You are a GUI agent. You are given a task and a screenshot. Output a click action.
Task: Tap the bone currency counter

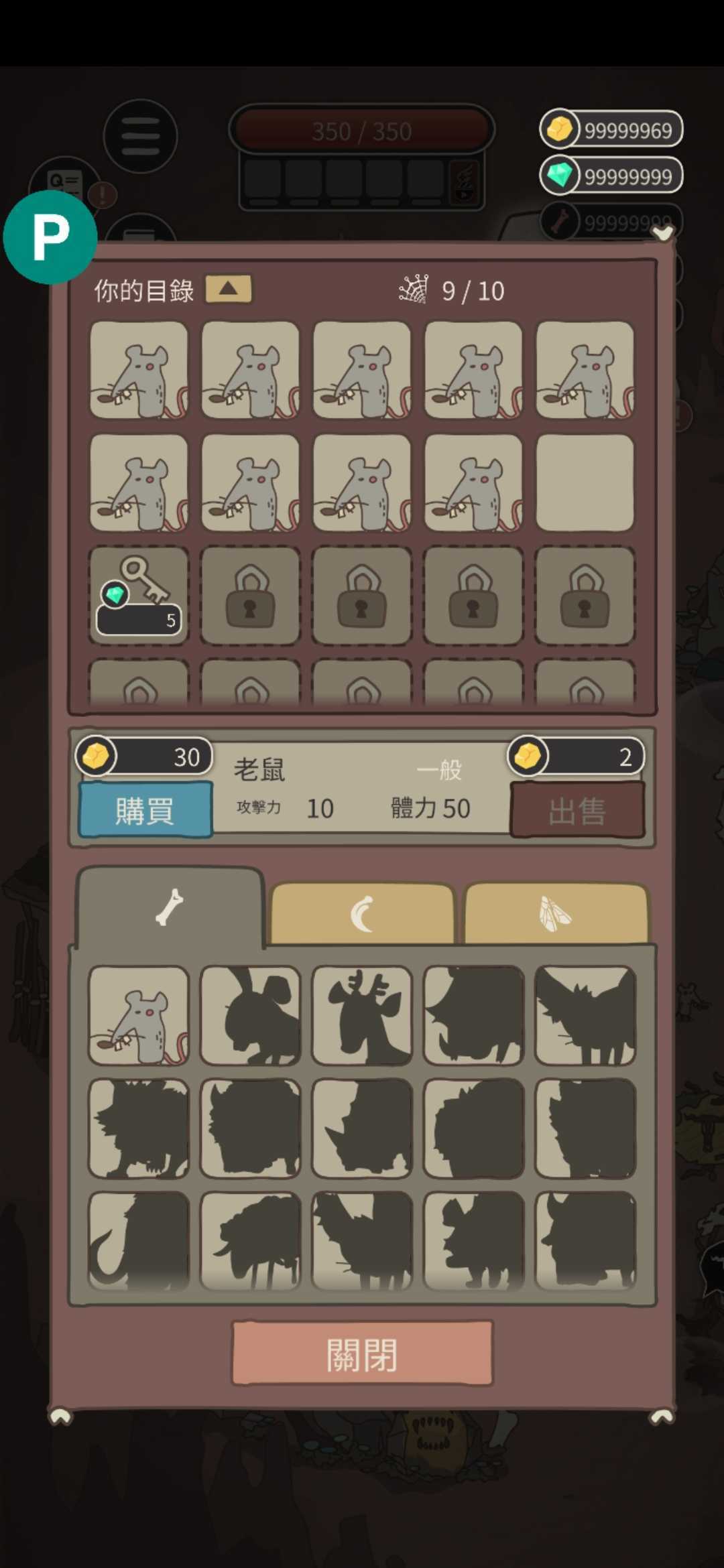pos(611,221)
